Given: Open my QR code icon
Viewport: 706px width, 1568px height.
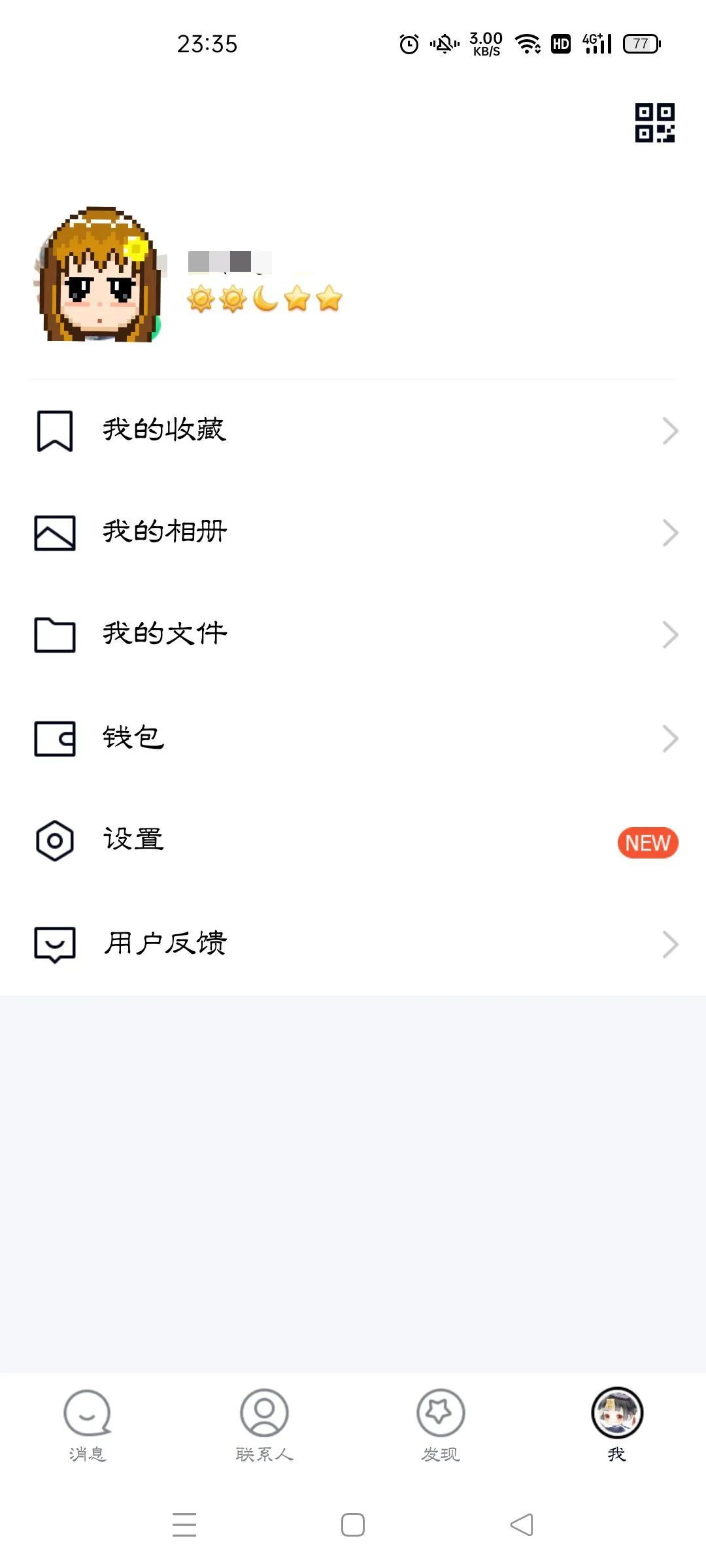Looking at the screenshot, I should (x=654, y=123).
